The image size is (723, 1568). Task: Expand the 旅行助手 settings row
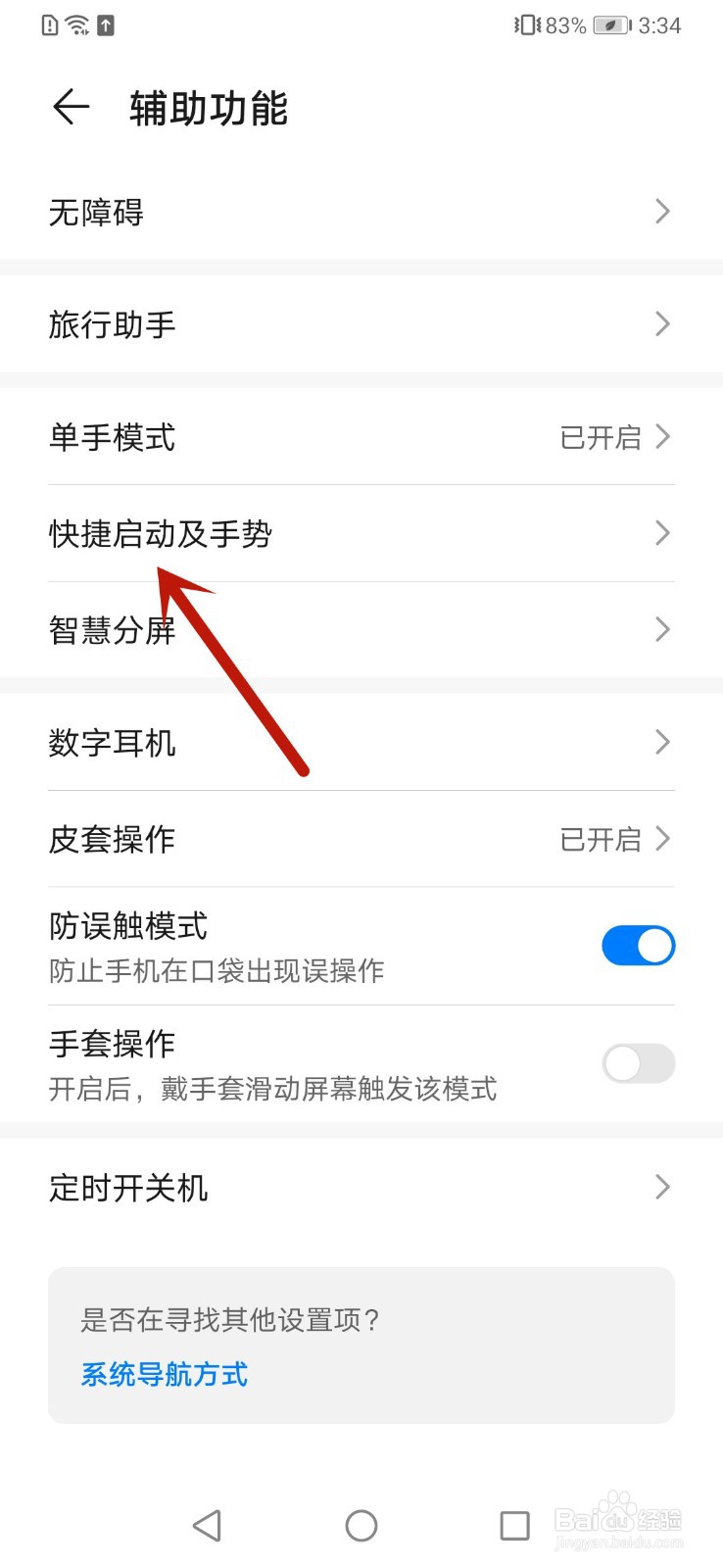[361, 324]
